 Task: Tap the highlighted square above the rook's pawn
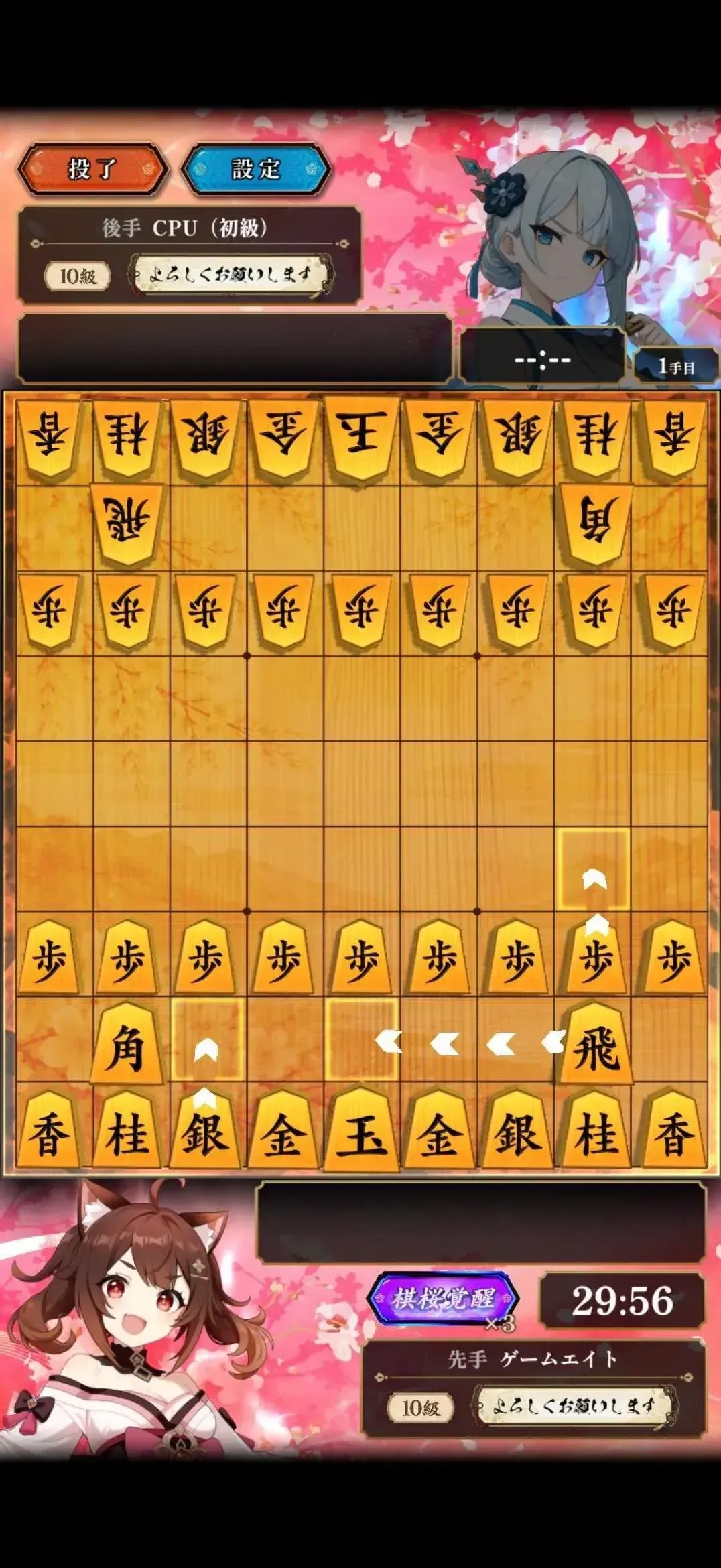(593, 869)
